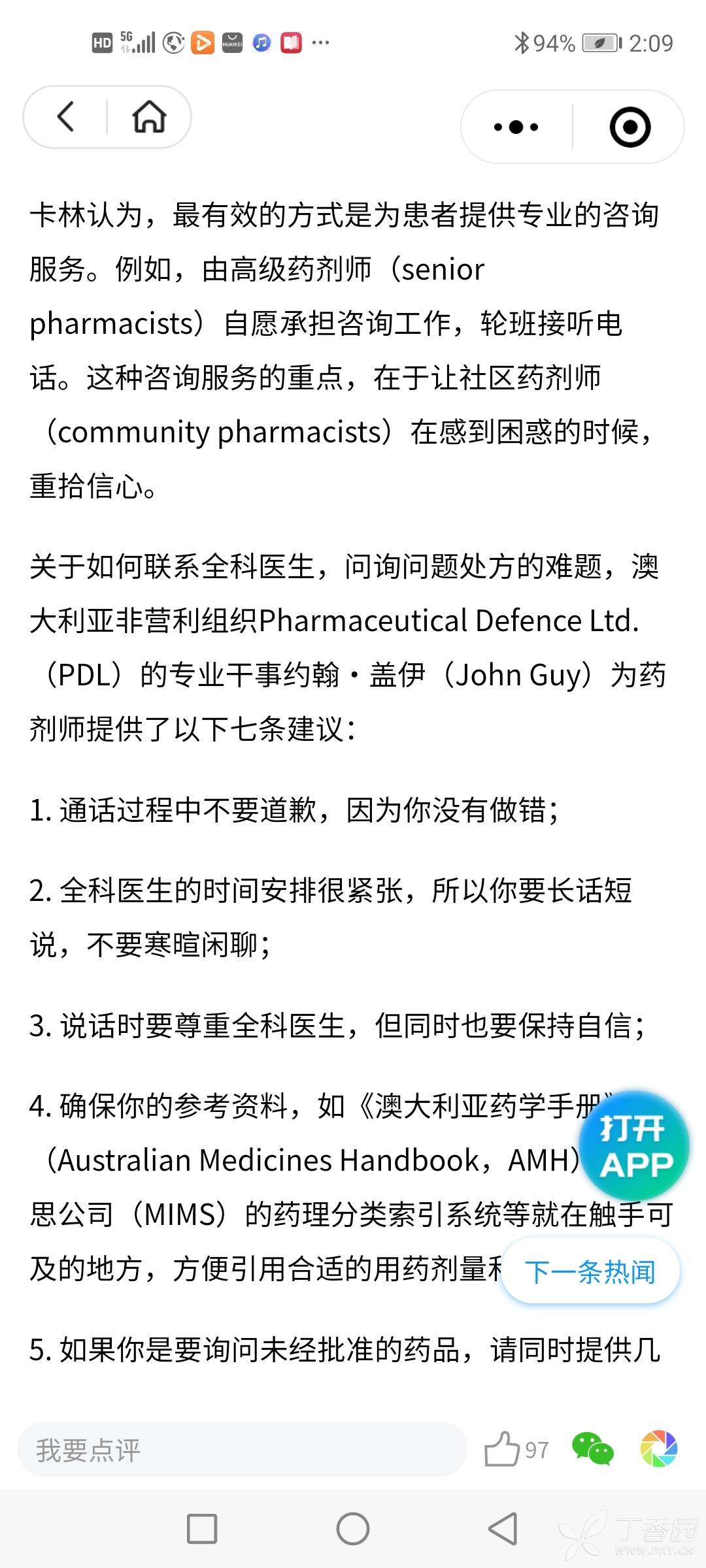The image size is (706, 1568).
Task: Open the system recent apps view
Action: coord(202,1529)
